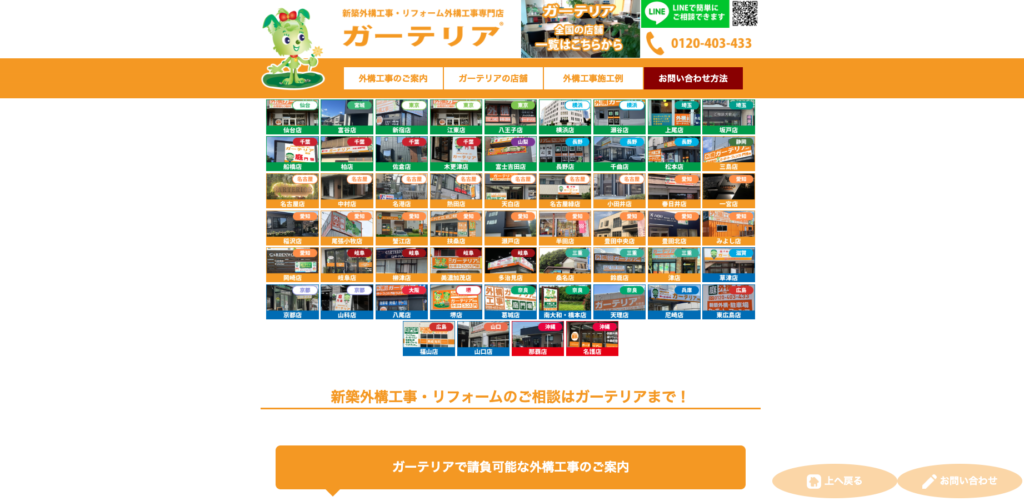Call the 0120-403-433 phone number

(x=699, y=43)
